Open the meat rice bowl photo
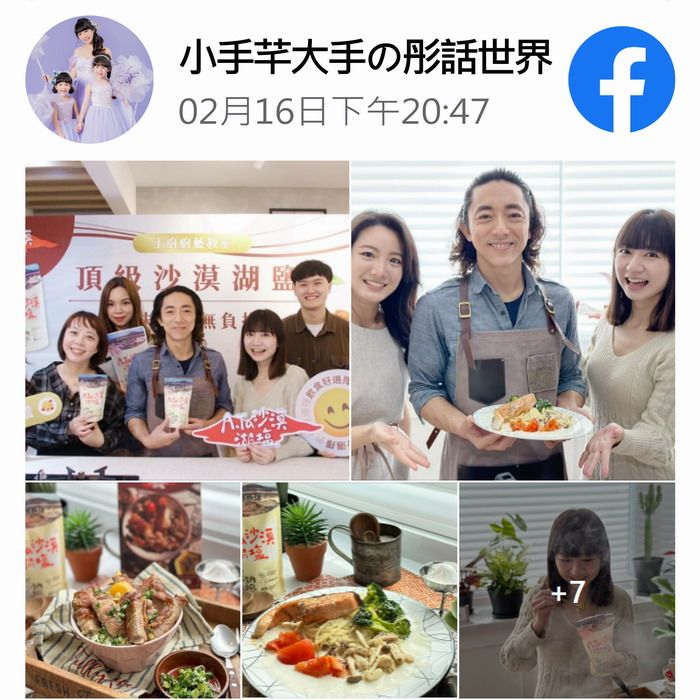 click(x=132, y=590)
